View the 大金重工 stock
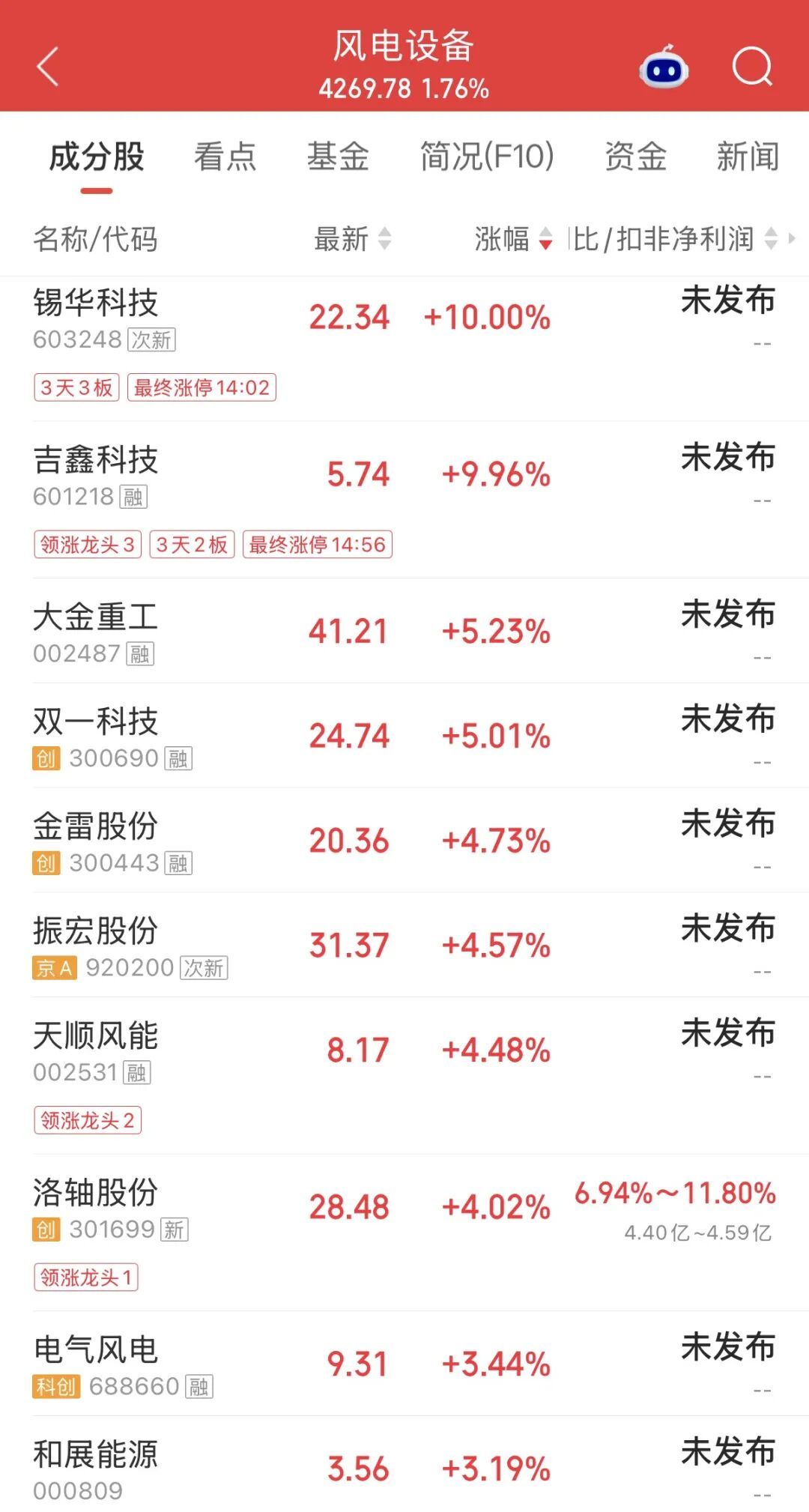The image size is (809, 1512). (404, 631)
